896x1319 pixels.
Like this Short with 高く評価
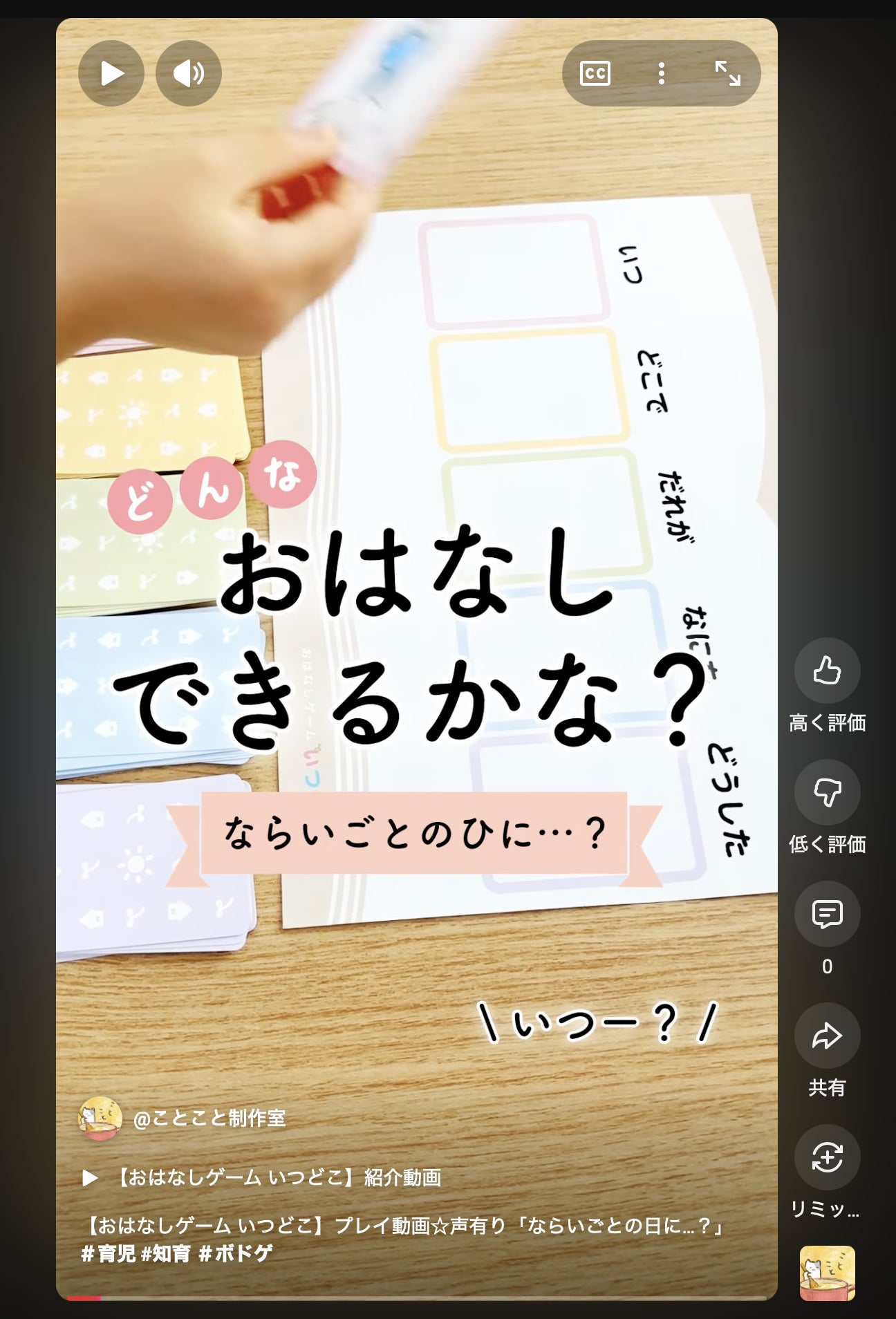[x=827, y=671]
